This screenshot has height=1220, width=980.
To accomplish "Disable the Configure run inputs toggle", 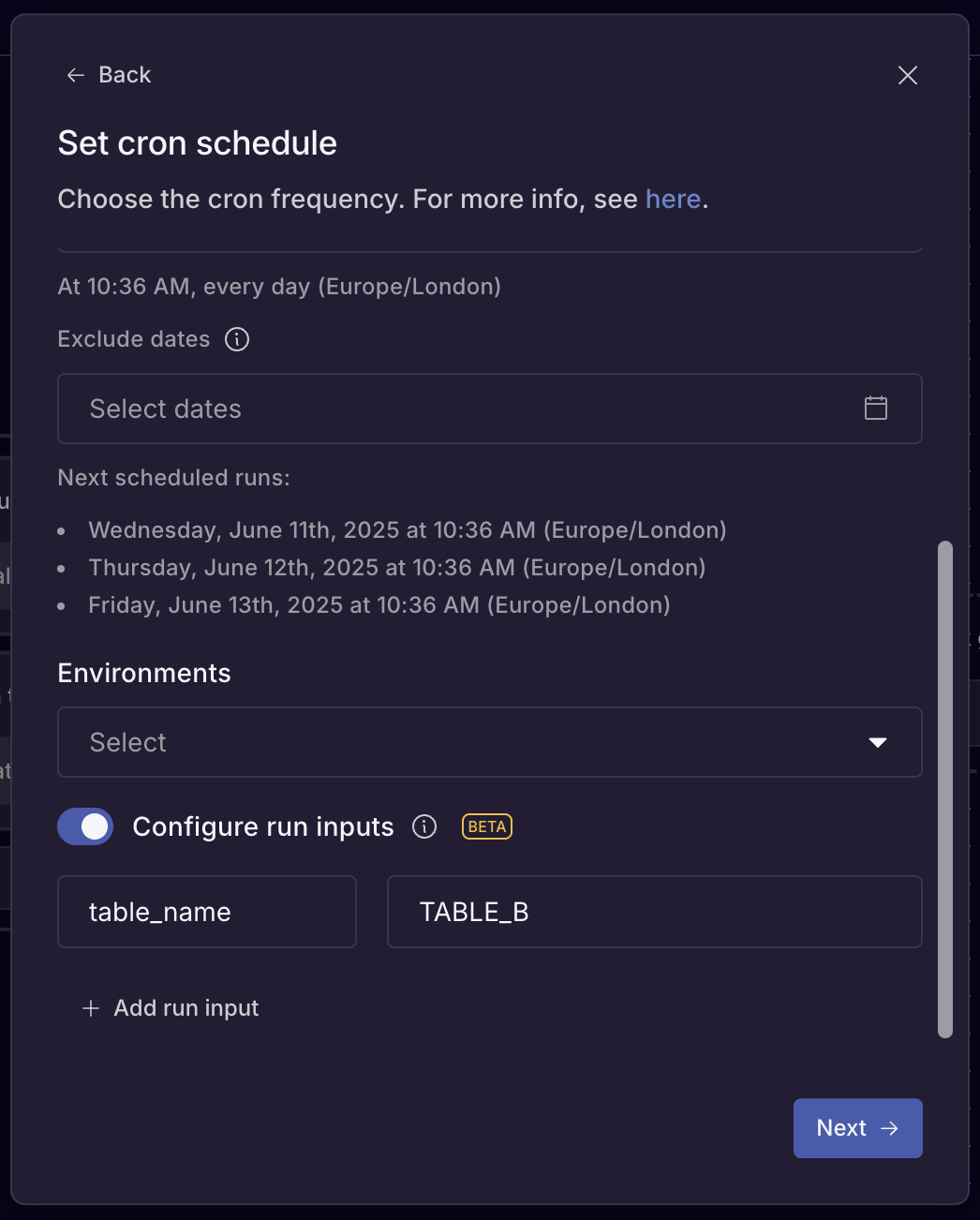I will (85, 826).
